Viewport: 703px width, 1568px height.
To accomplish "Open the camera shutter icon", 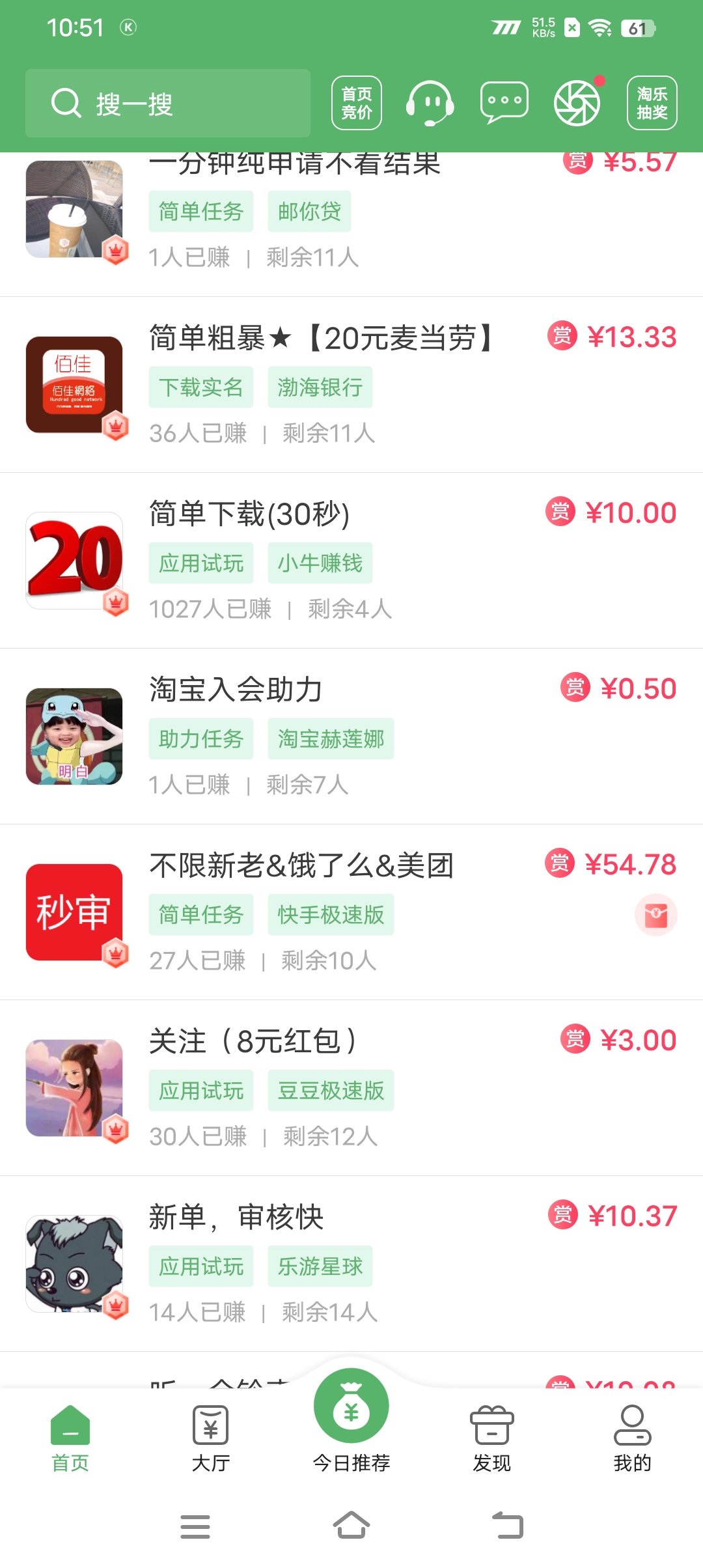I will 577,104.
